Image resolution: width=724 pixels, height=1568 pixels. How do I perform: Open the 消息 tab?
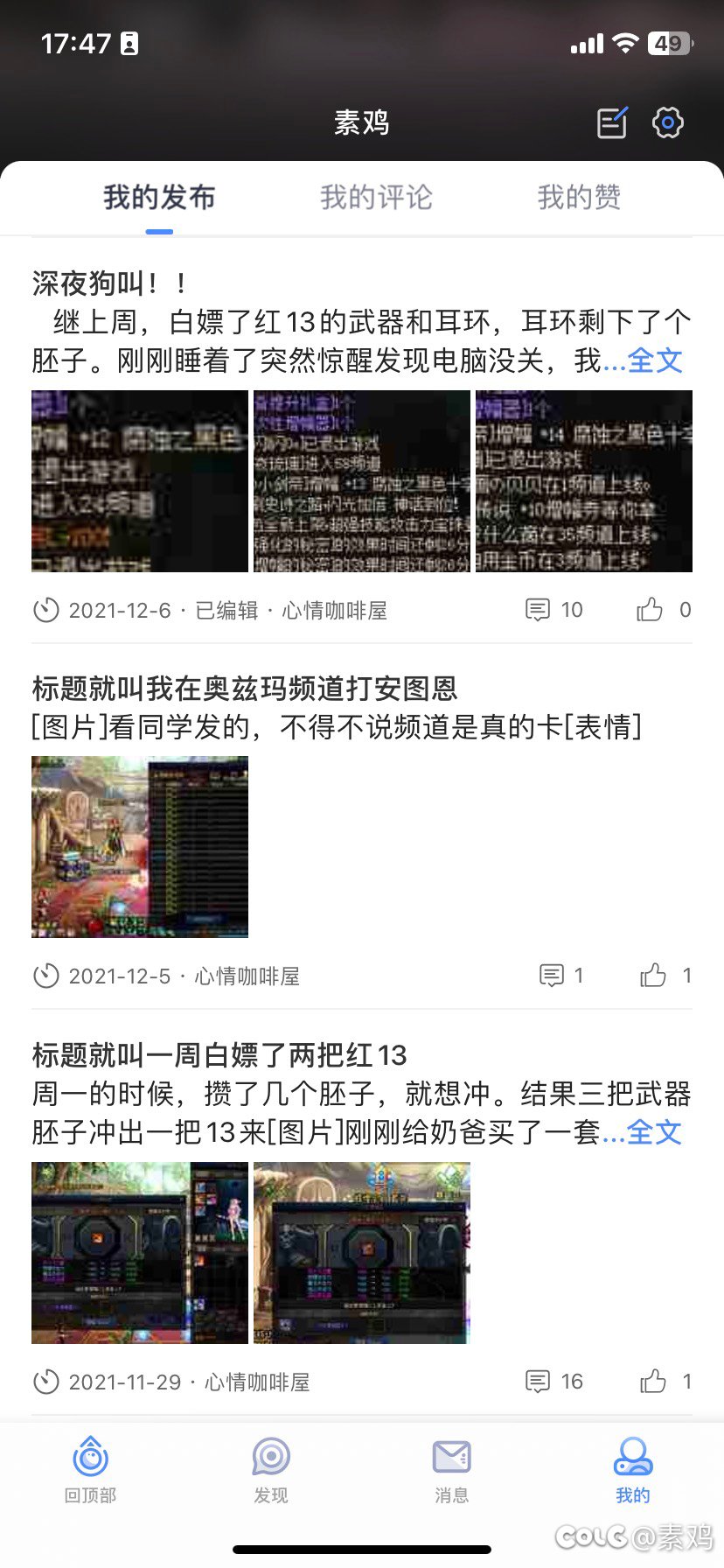pyautogui.click(x=452, y=1470)
